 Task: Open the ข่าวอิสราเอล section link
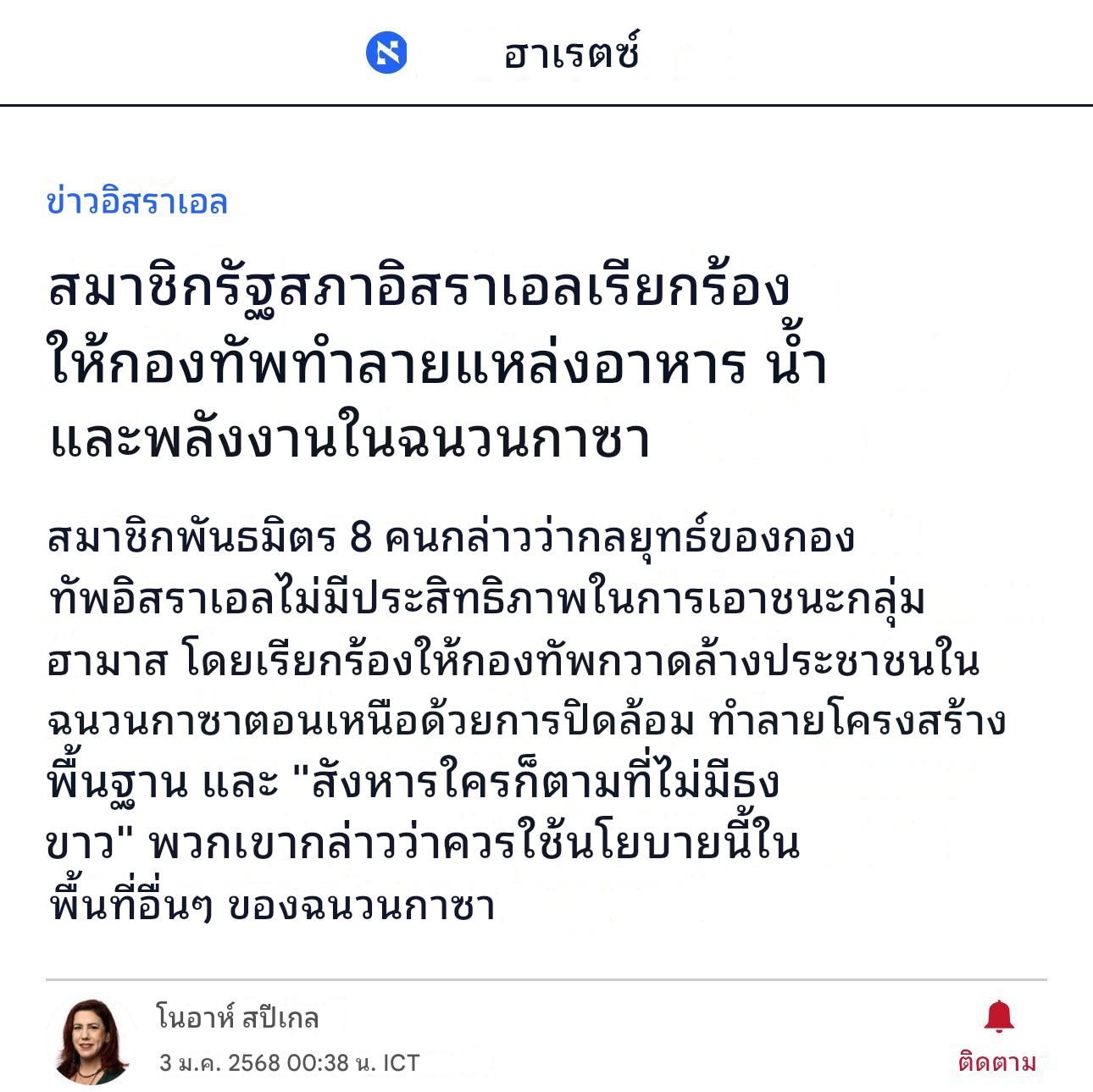(x=137, y=202)
